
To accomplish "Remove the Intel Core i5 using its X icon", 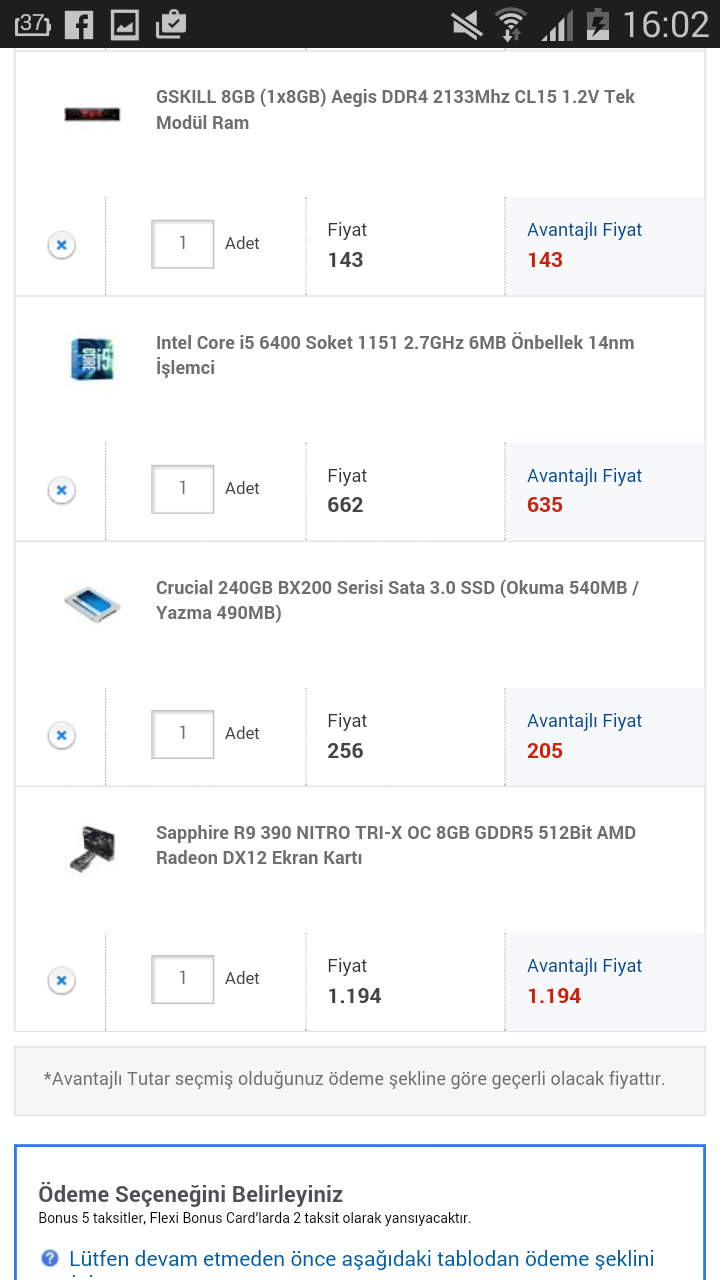I will click(61, 489).
